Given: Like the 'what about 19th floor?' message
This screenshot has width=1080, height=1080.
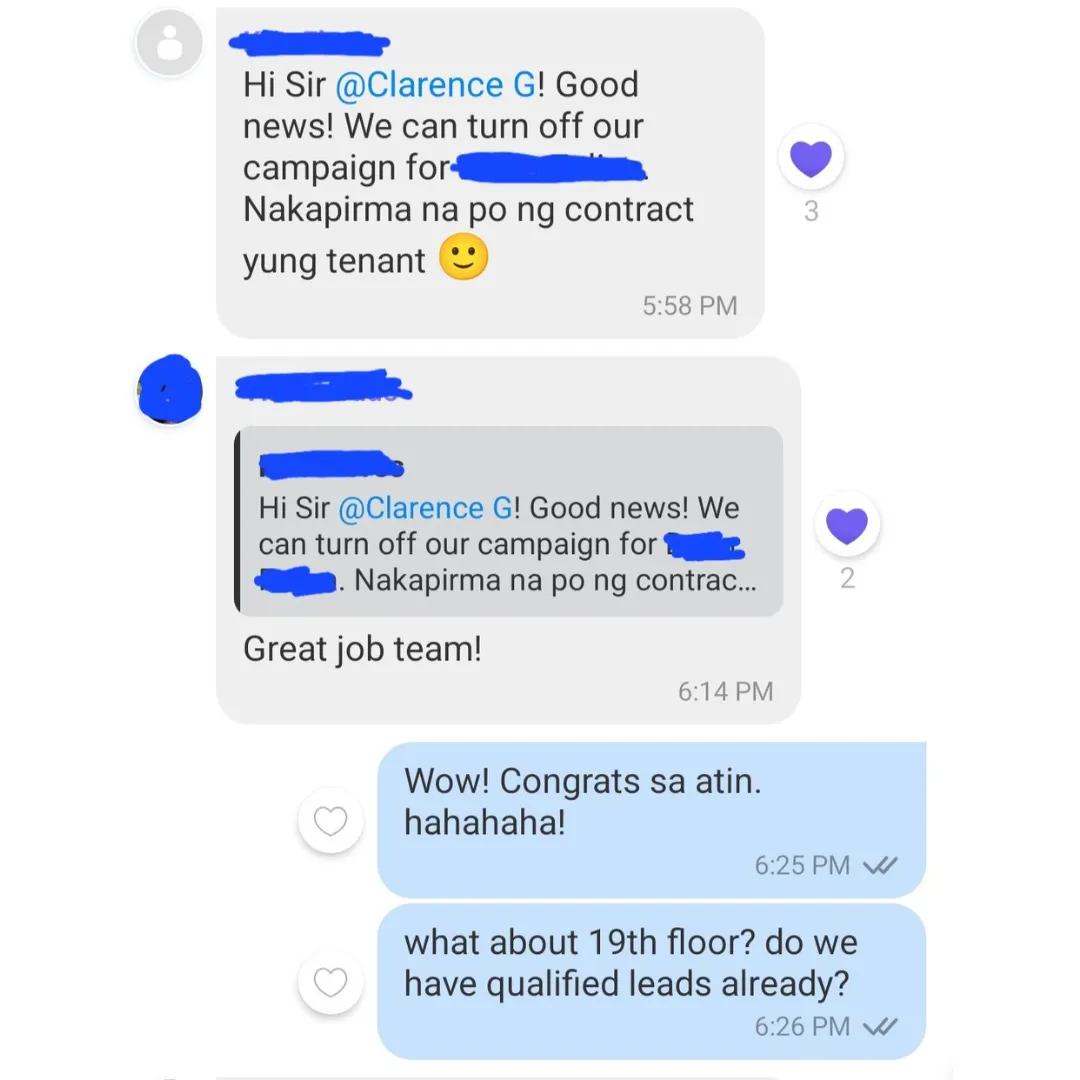Looking at the screenshot, I should 331,983.
